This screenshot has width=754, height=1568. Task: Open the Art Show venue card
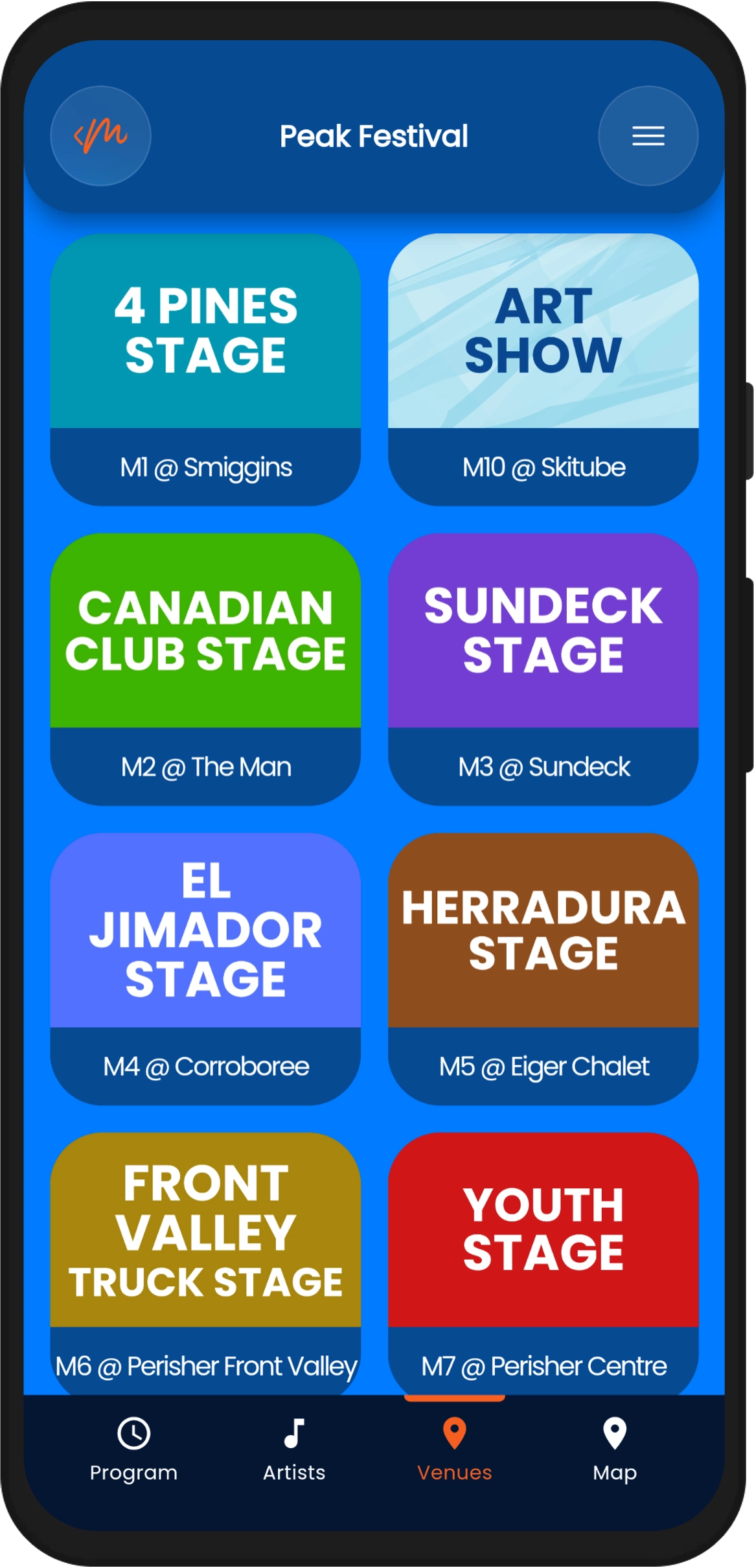[543, 369]
